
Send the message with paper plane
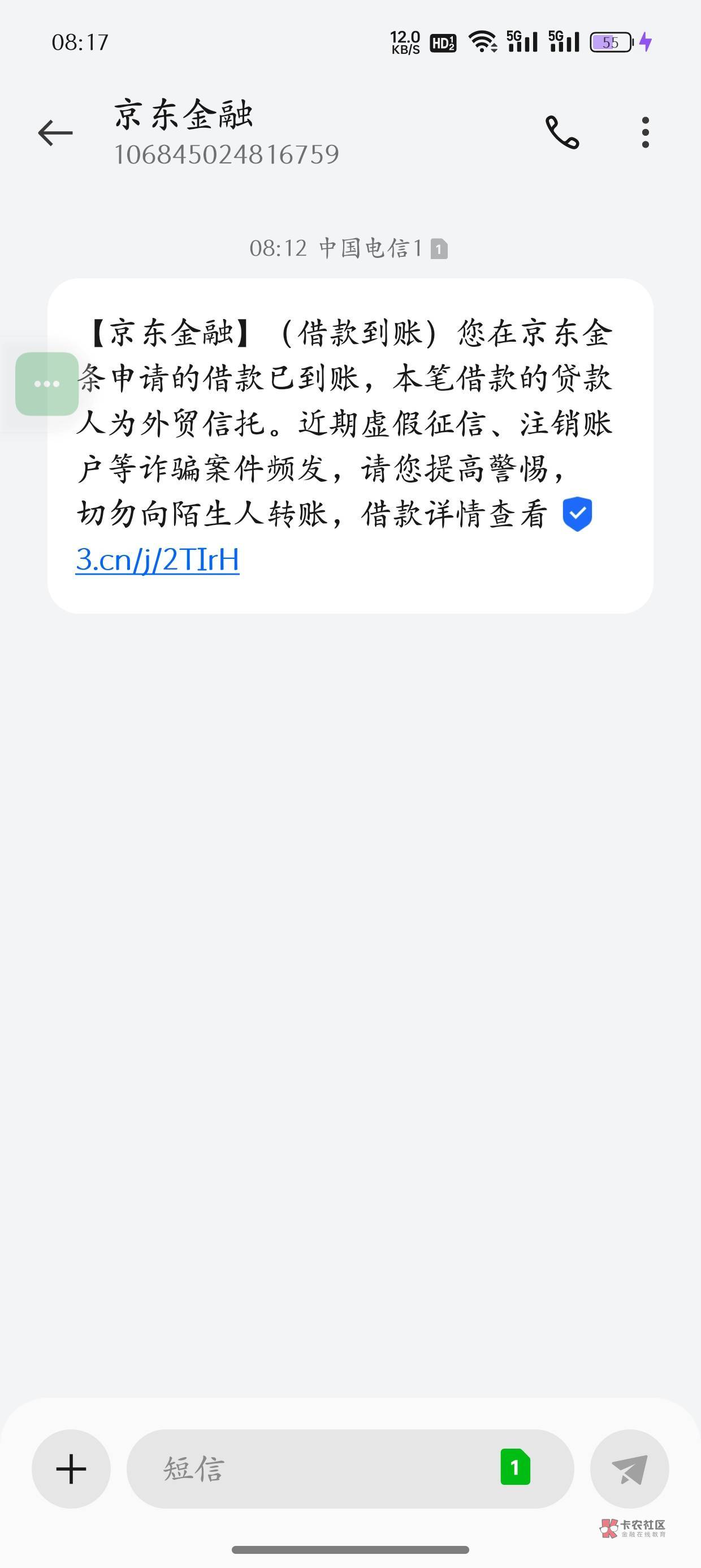[x=629, y=1468]
